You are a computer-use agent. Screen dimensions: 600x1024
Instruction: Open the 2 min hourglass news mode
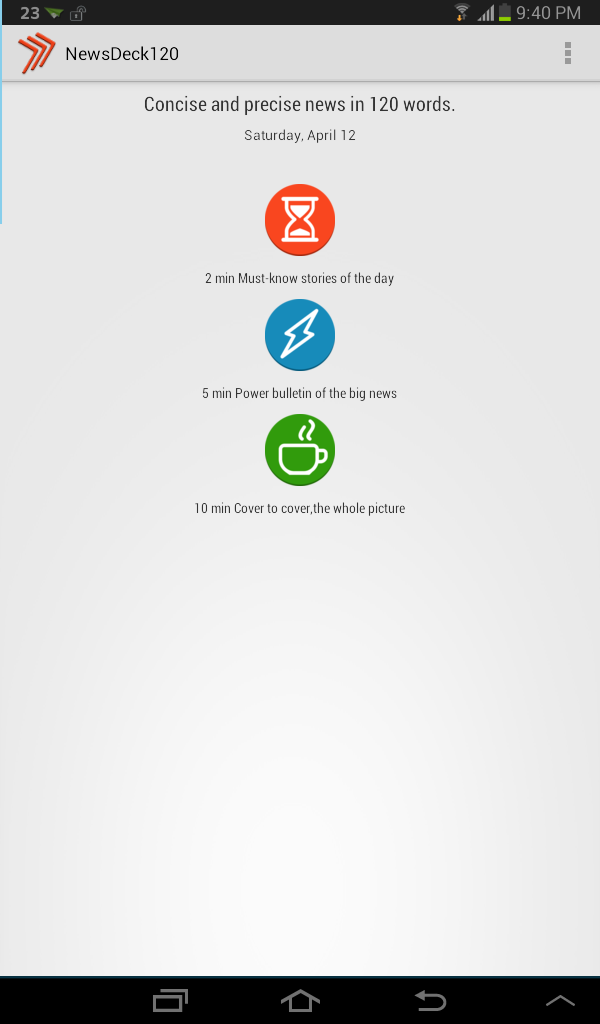click(300, 219)
